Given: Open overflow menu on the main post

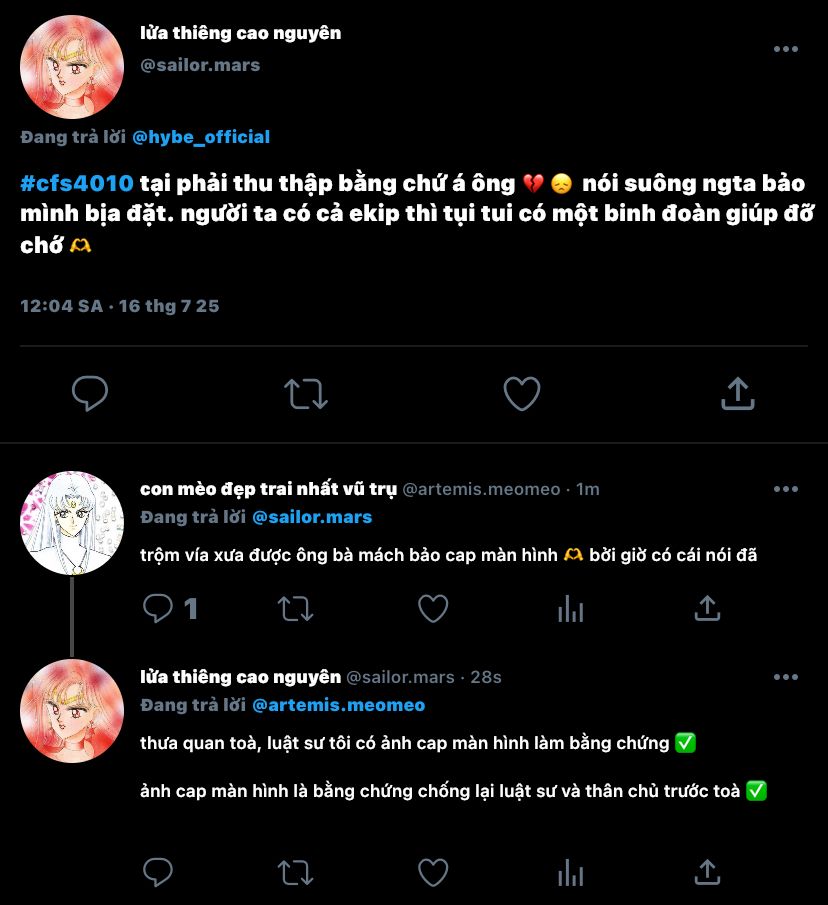Looking at the screenshot, I should point(786,49).
